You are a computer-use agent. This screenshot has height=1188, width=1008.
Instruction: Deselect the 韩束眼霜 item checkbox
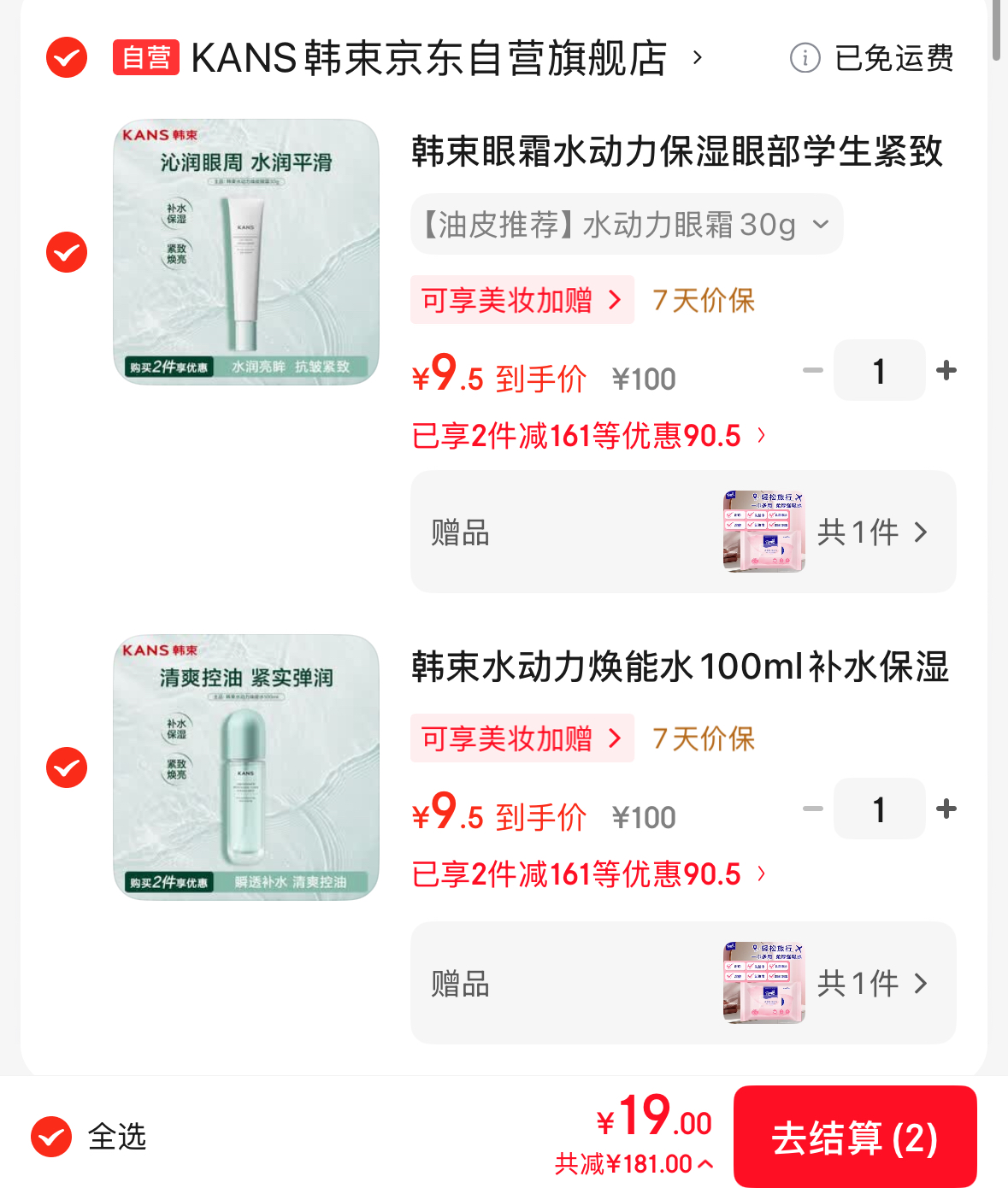click(67, 252)
